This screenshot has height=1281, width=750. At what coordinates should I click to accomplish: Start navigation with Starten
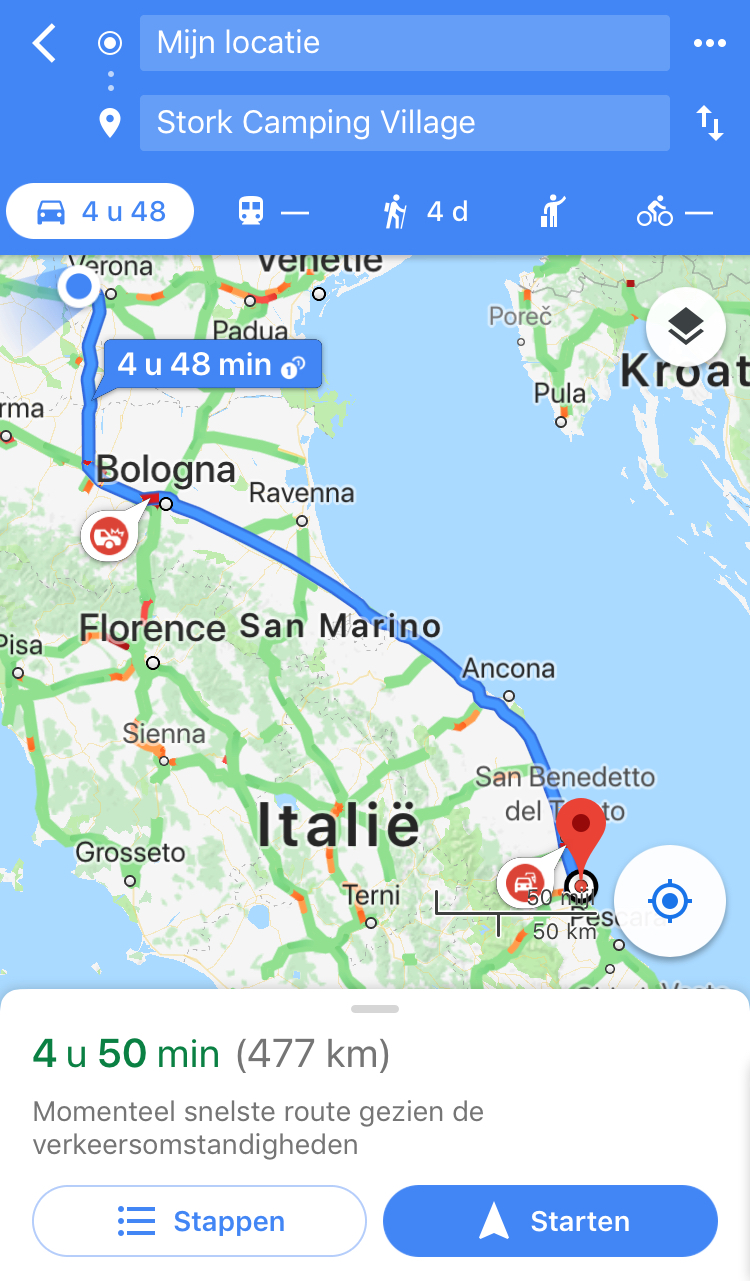click(x=551, y=1221)
